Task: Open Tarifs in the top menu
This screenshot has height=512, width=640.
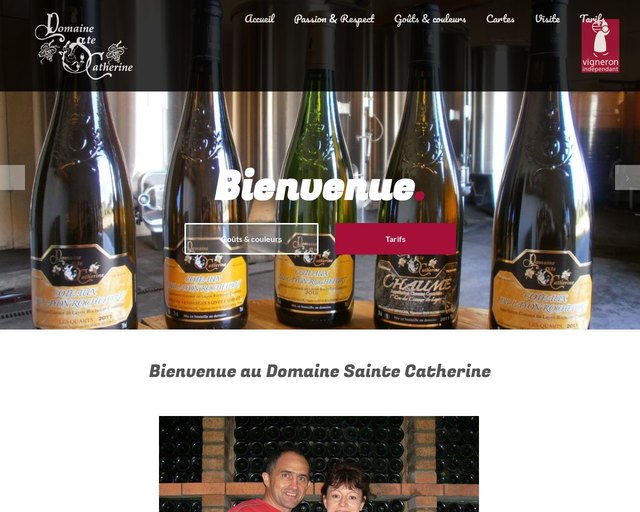Action: click(591, 19)
